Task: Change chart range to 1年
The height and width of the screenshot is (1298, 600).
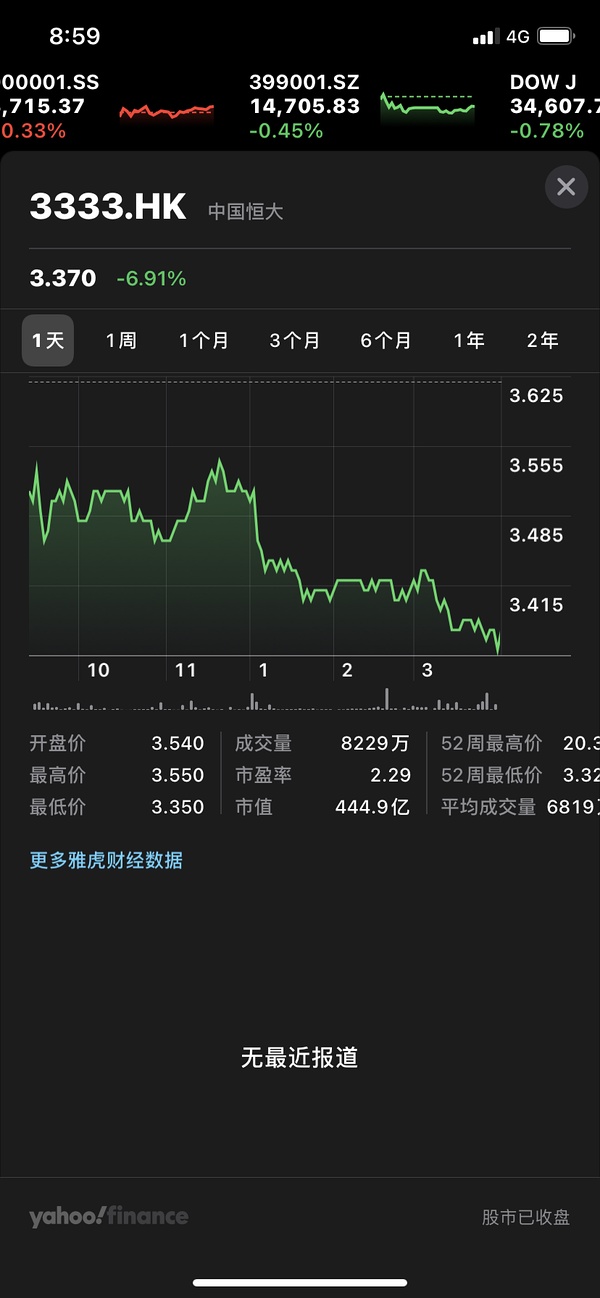Action: tap(469, 341)
